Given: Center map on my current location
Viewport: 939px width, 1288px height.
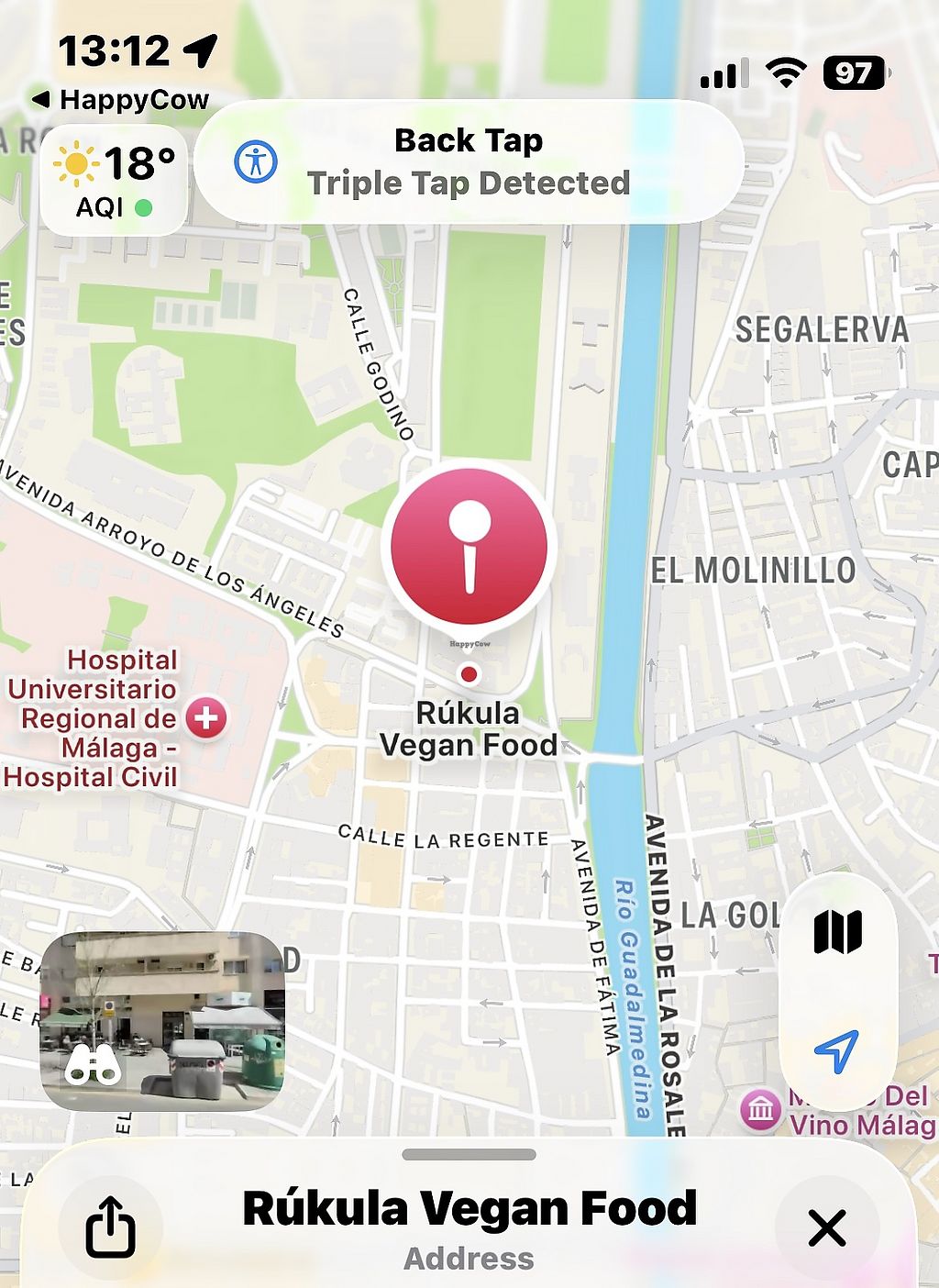Looking at the screenshot, I should pyautogui.click(x=837, y=1050).
